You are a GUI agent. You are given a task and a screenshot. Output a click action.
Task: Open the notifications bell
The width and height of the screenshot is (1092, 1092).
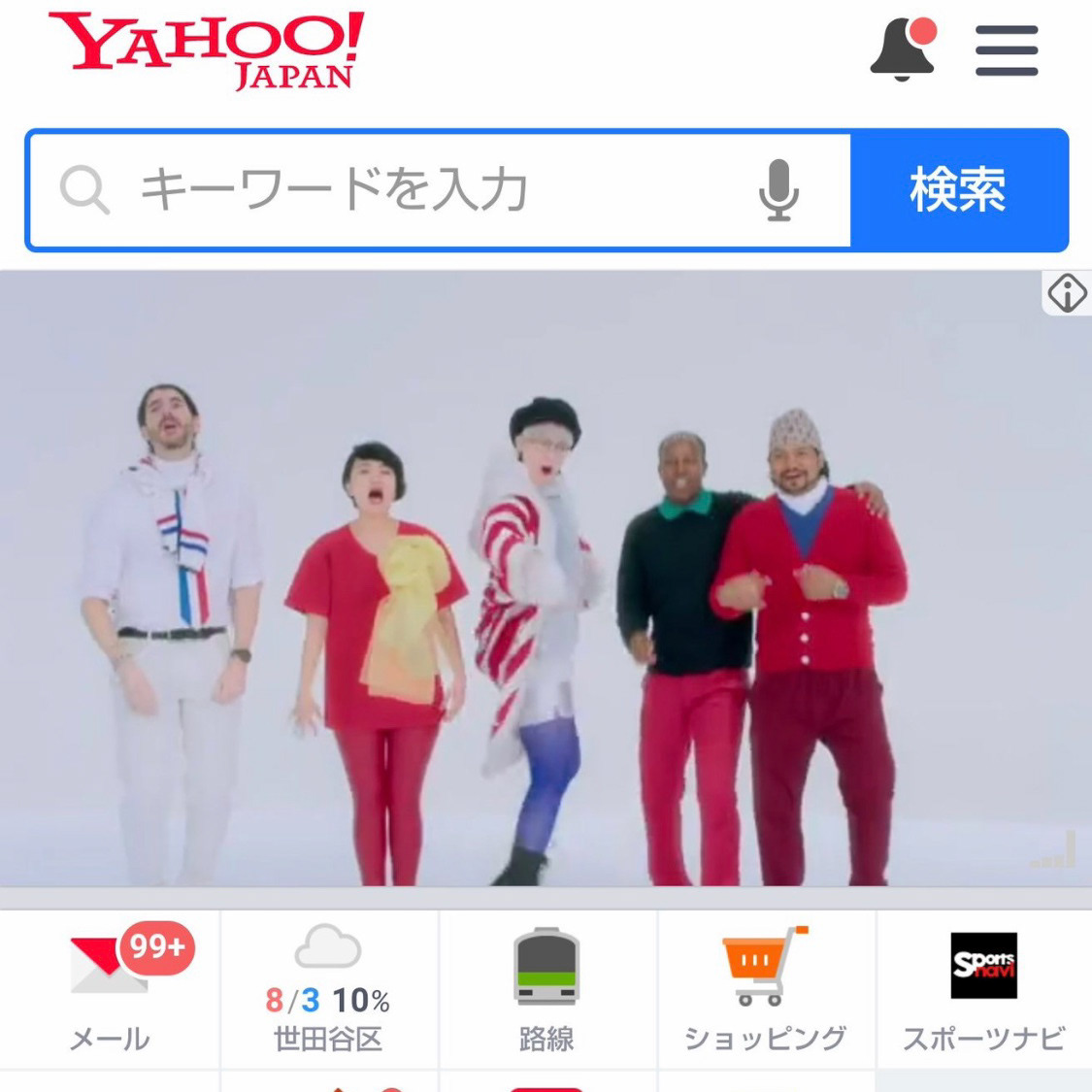point(903,50)
